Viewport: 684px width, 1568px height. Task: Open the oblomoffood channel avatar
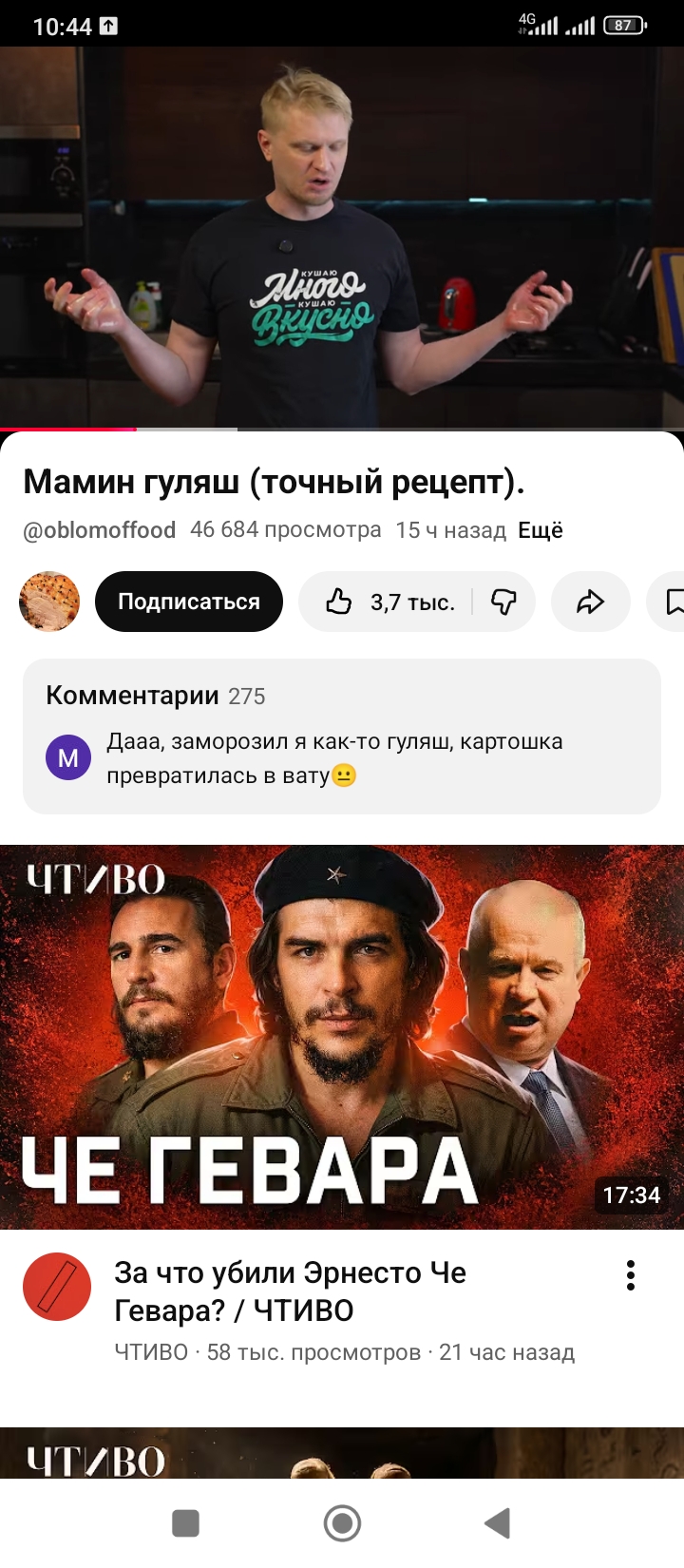[49, 602]
